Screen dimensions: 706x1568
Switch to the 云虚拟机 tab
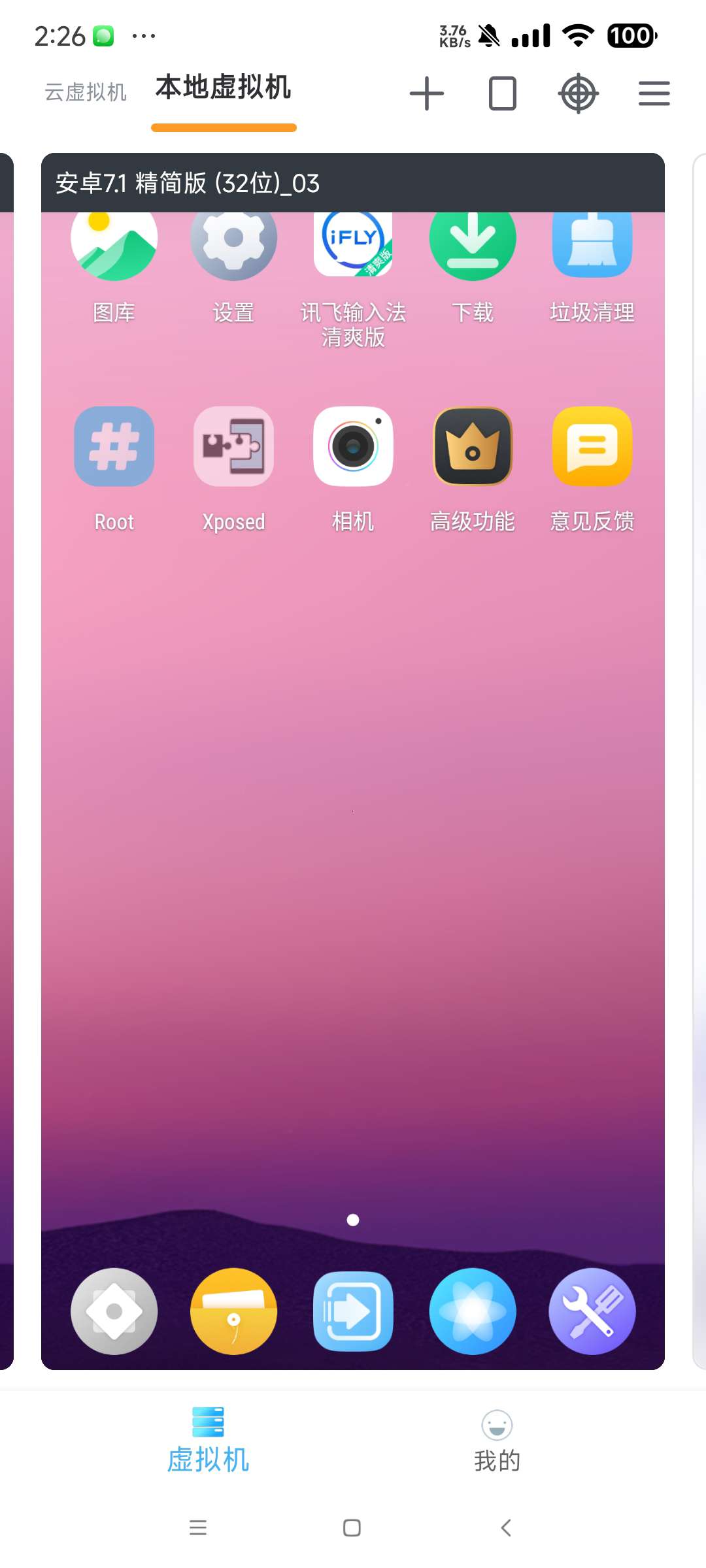click(x=85, y=92)
